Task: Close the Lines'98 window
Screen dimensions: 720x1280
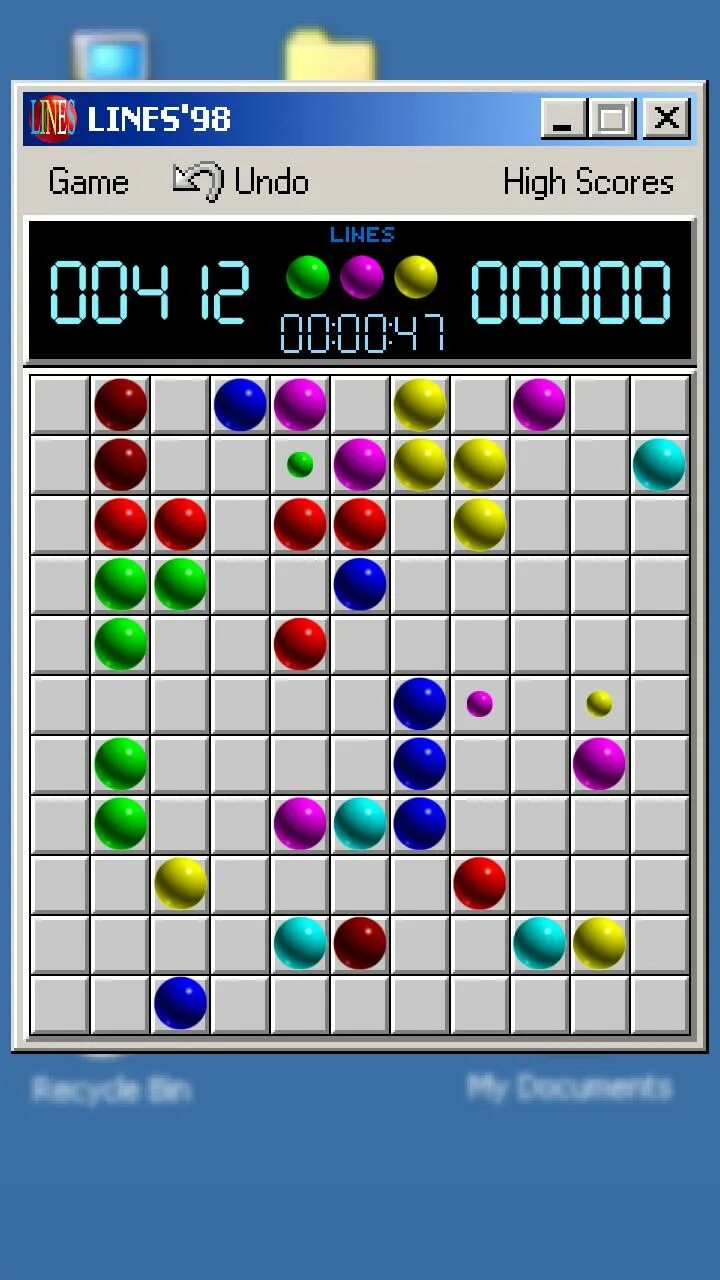Action: tap(666, 119)
